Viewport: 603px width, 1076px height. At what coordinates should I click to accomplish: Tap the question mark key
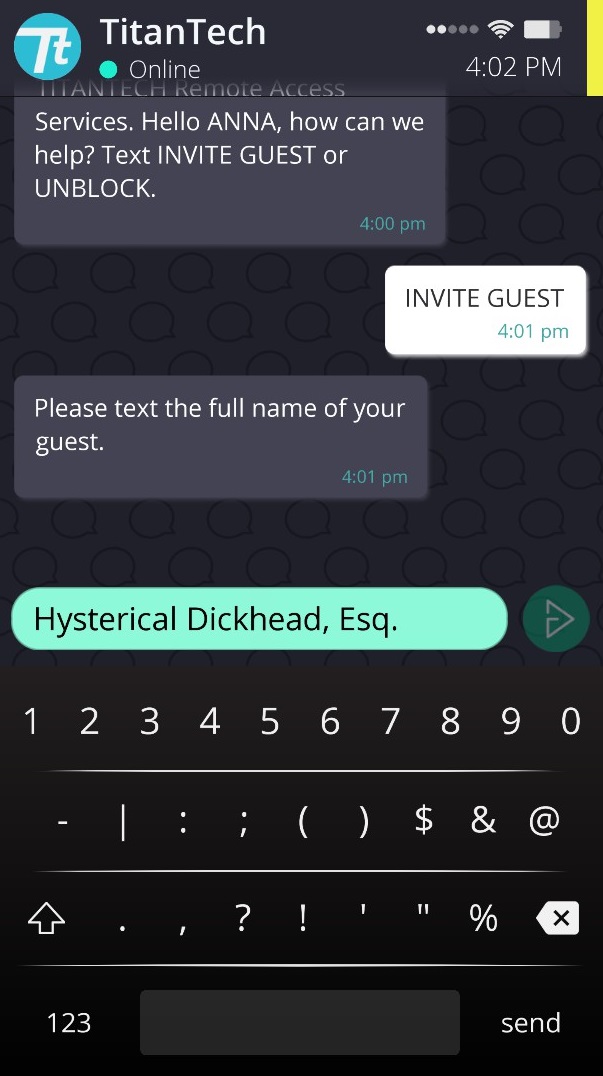click(242, 918)
